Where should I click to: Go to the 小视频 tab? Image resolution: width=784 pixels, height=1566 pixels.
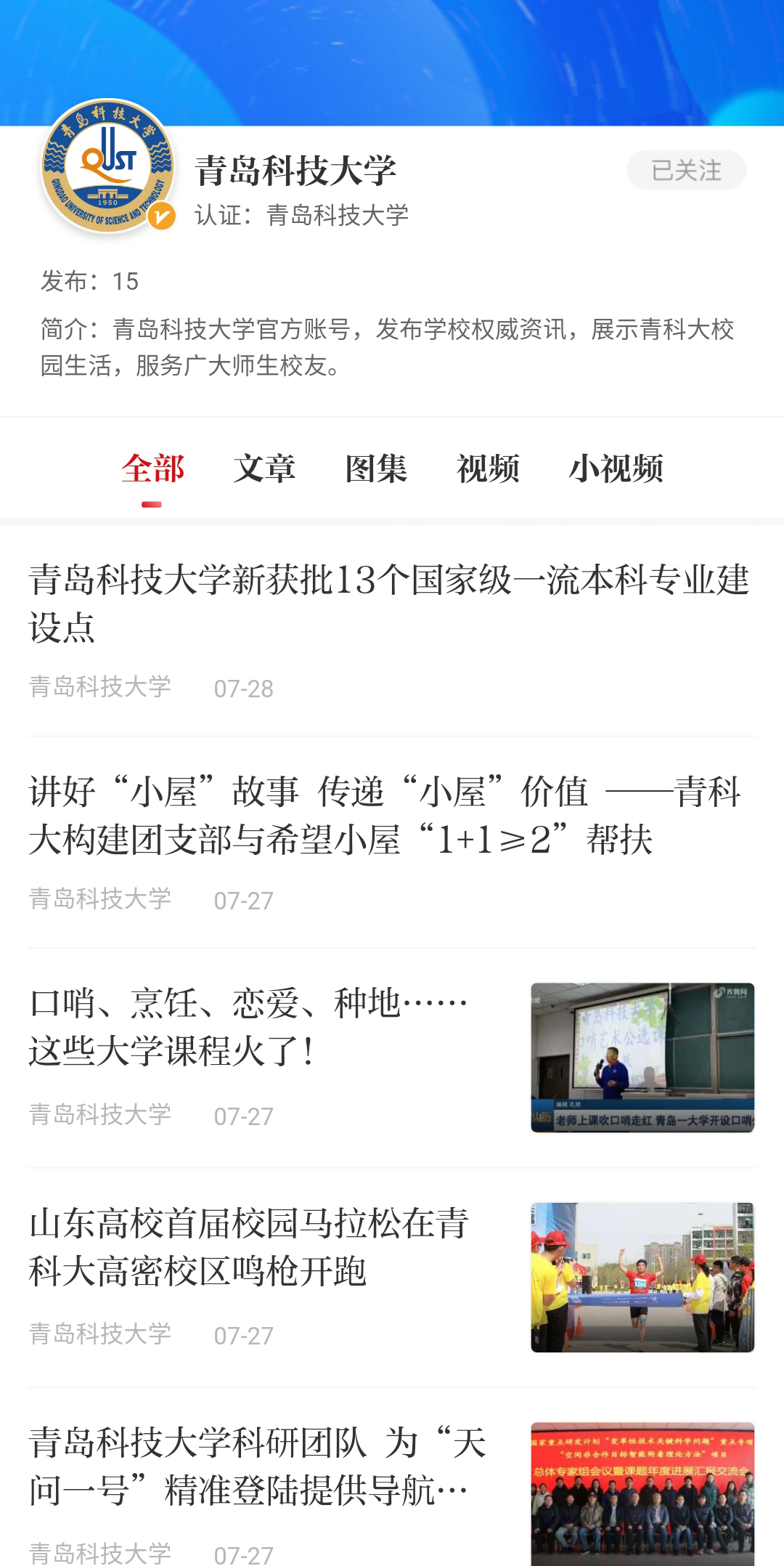pos(616,469)
